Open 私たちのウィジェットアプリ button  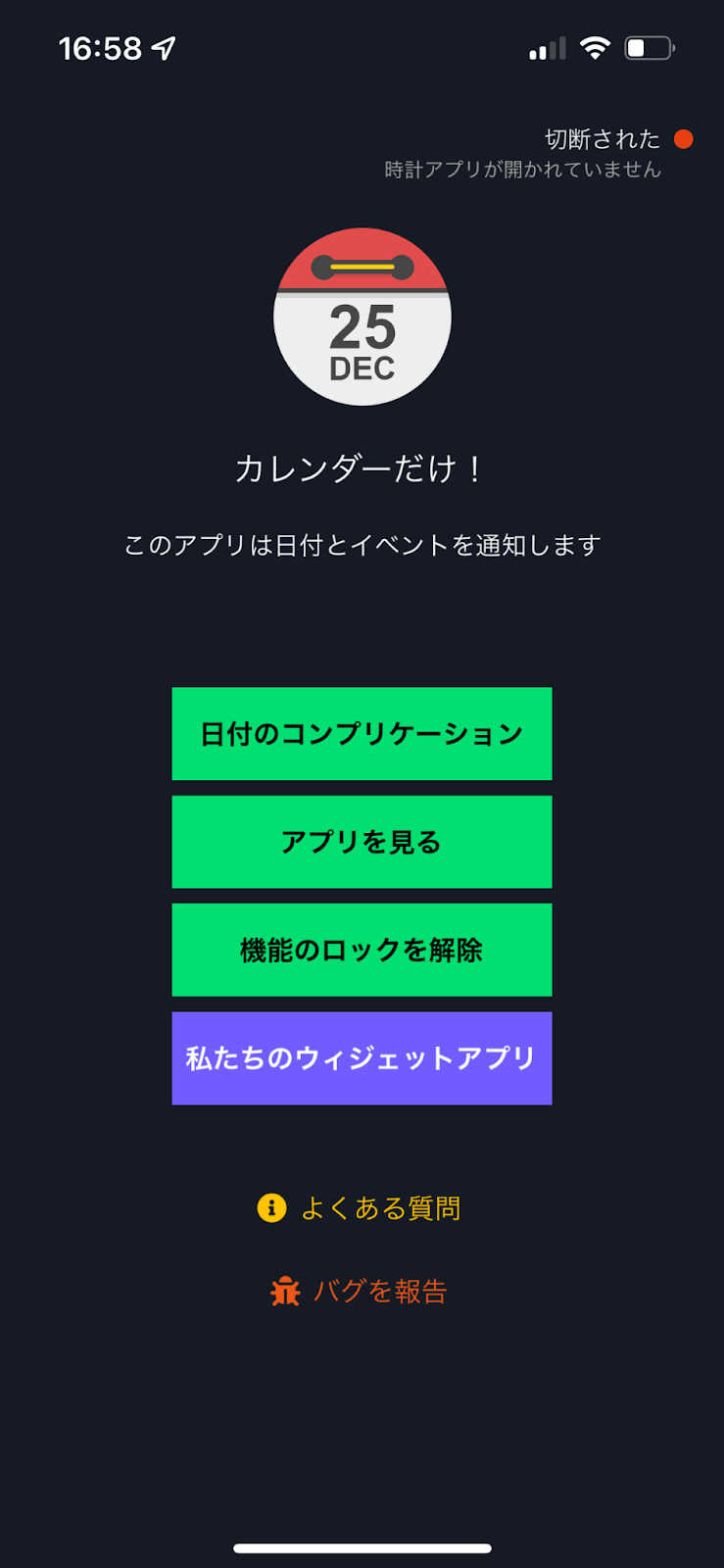tap(362, 1058)
